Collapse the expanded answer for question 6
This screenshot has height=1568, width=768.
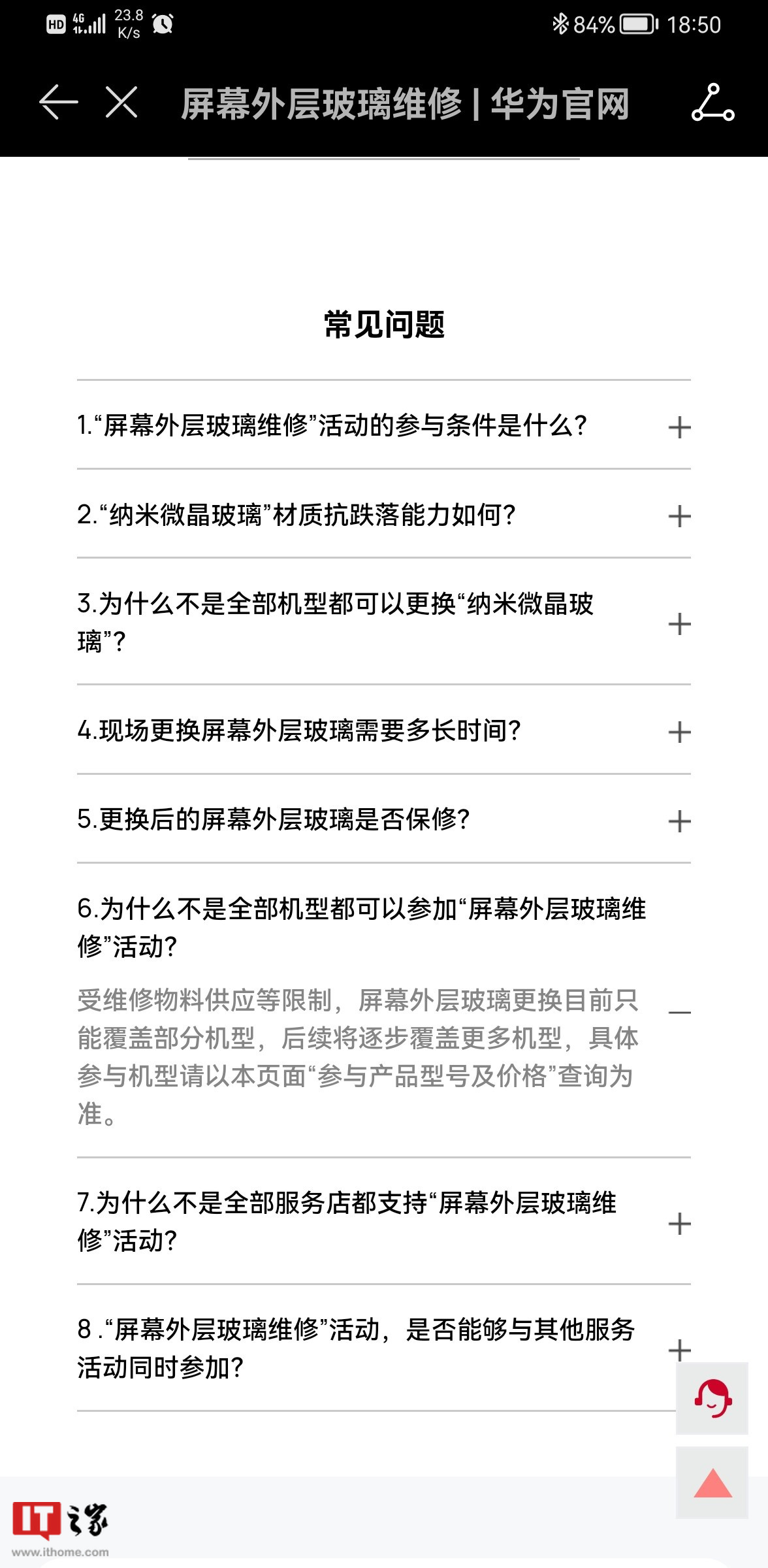pyautogui.click(x=679, y=1012)
